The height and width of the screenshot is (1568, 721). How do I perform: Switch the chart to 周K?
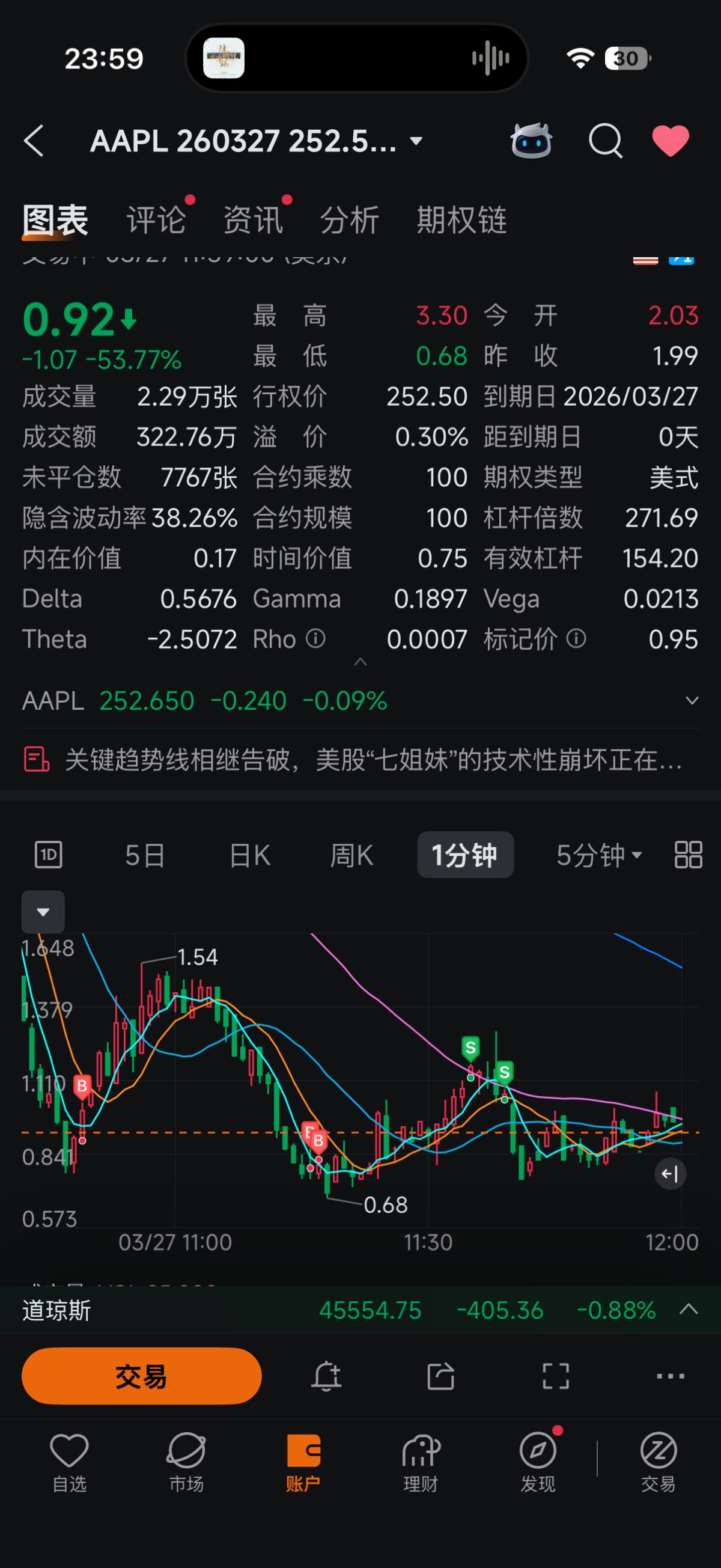(351, 855)
